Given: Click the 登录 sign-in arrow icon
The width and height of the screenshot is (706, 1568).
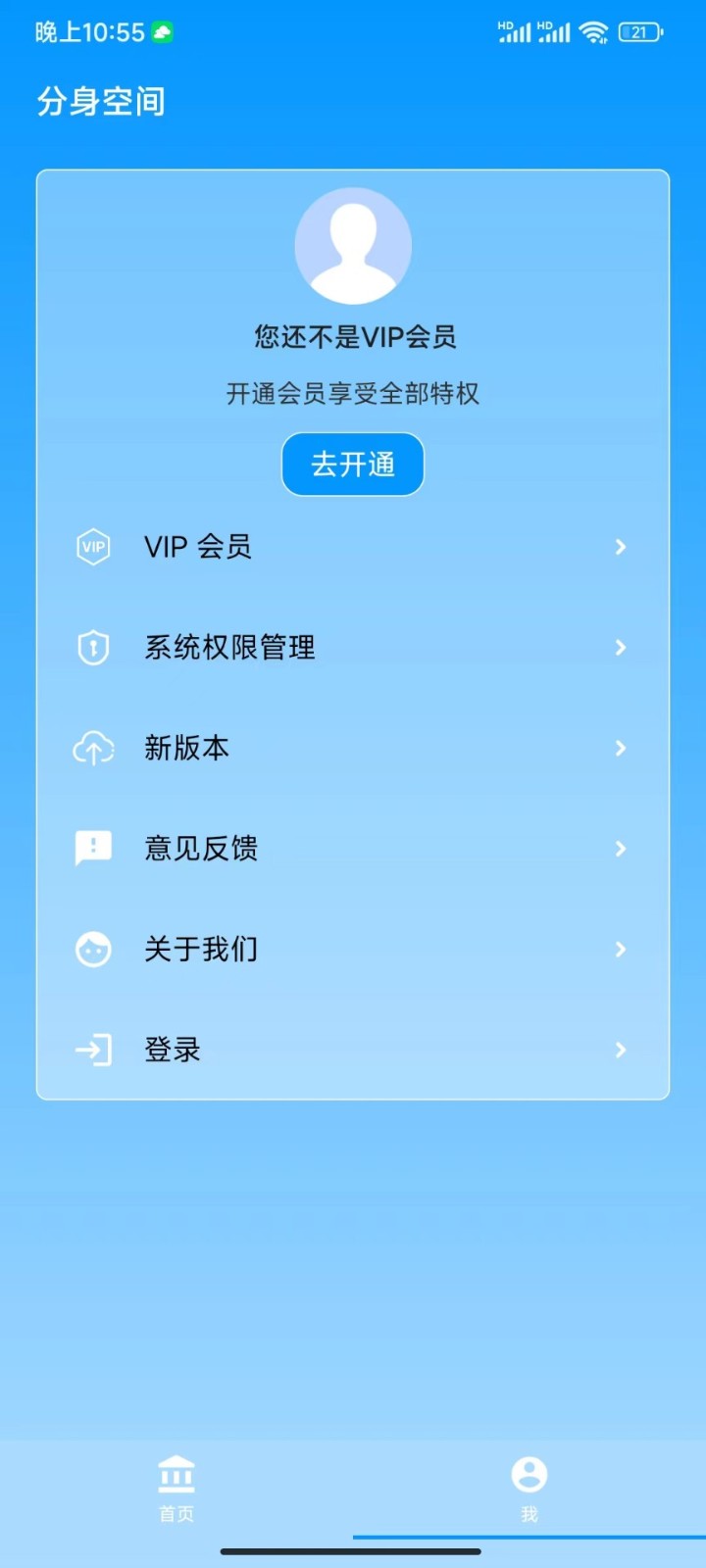Looking at the screenshot, I should 92,1049.
